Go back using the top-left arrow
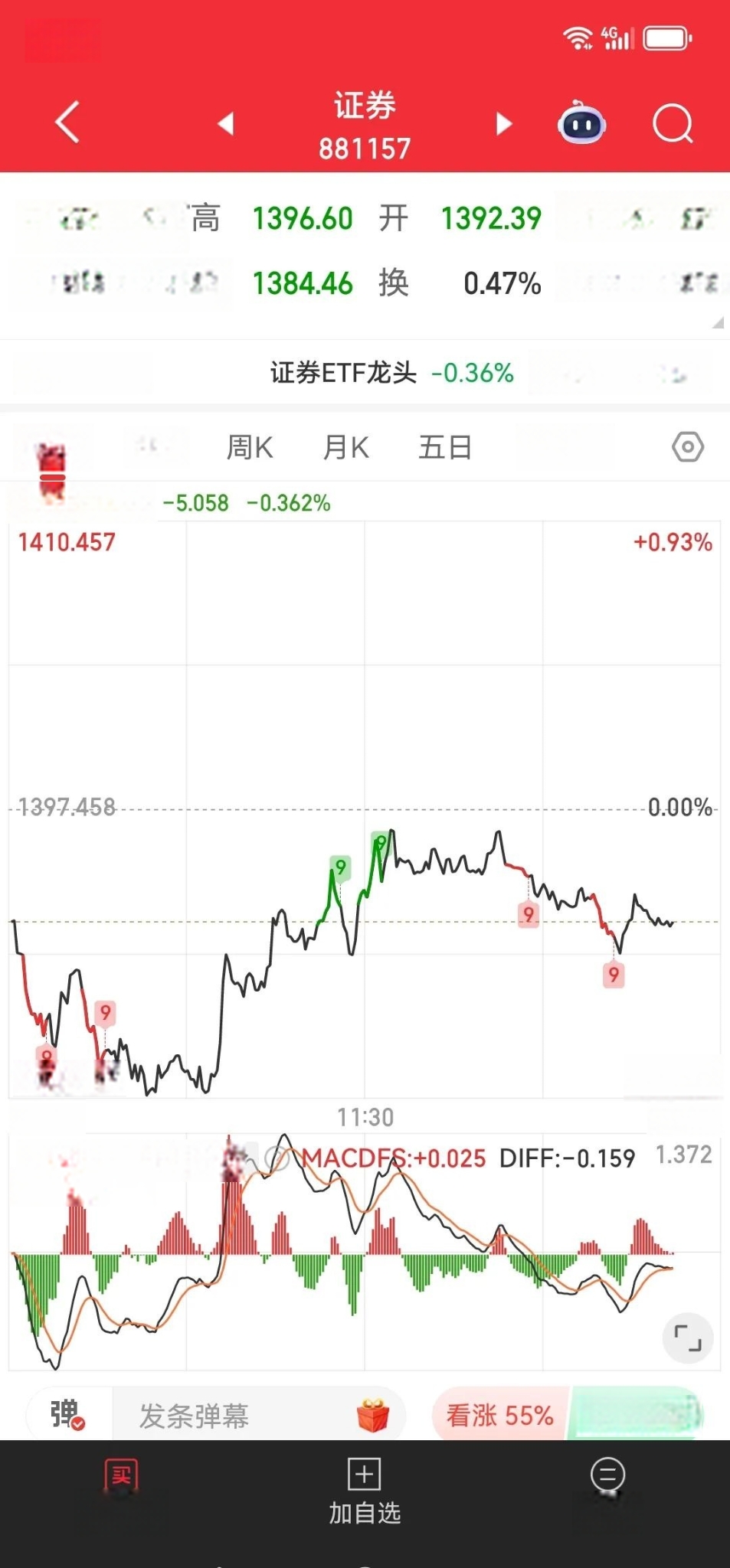Viewport: 730px width, 1568px height. (x=67, y=122)
